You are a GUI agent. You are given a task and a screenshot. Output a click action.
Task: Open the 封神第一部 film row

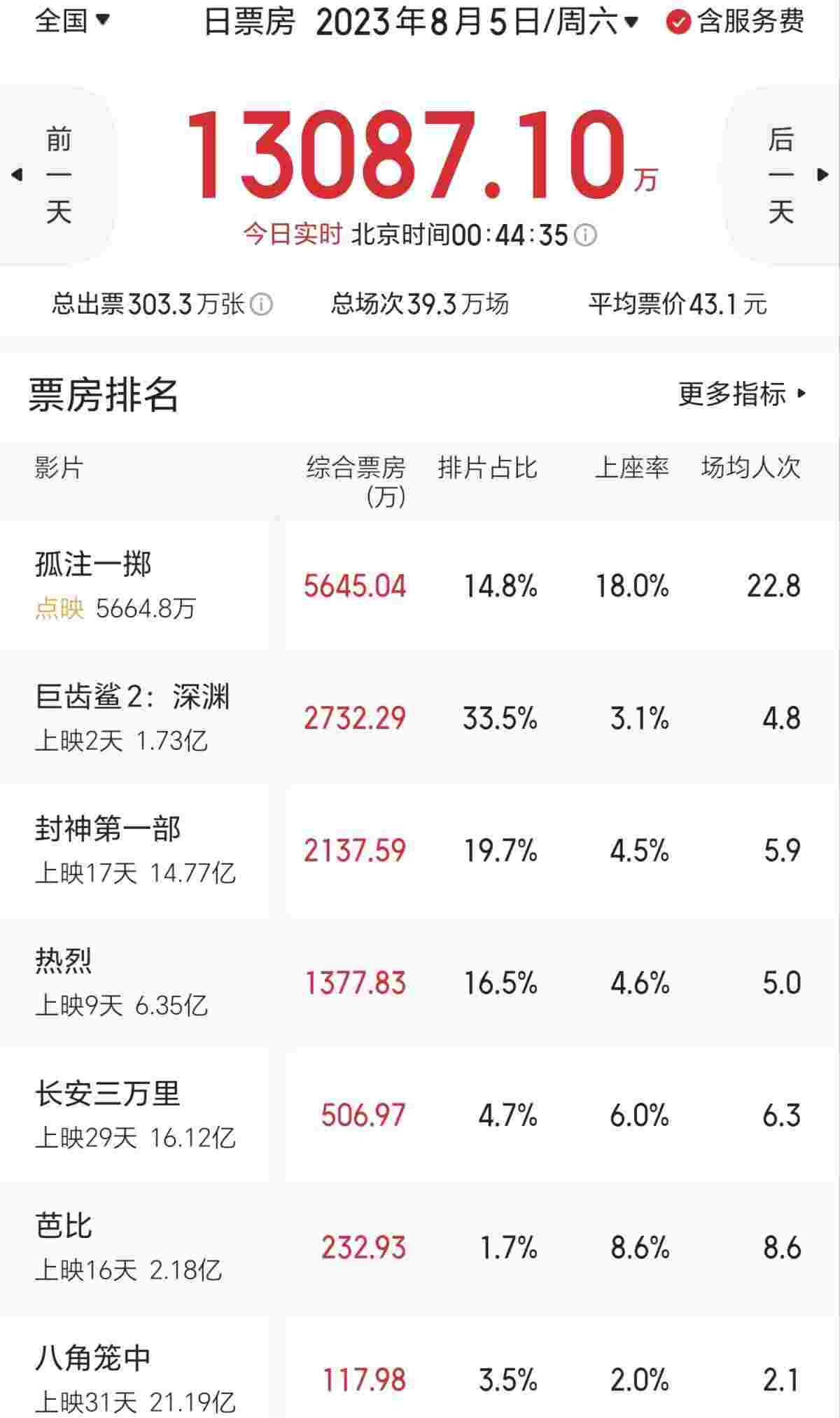[420, 850]
